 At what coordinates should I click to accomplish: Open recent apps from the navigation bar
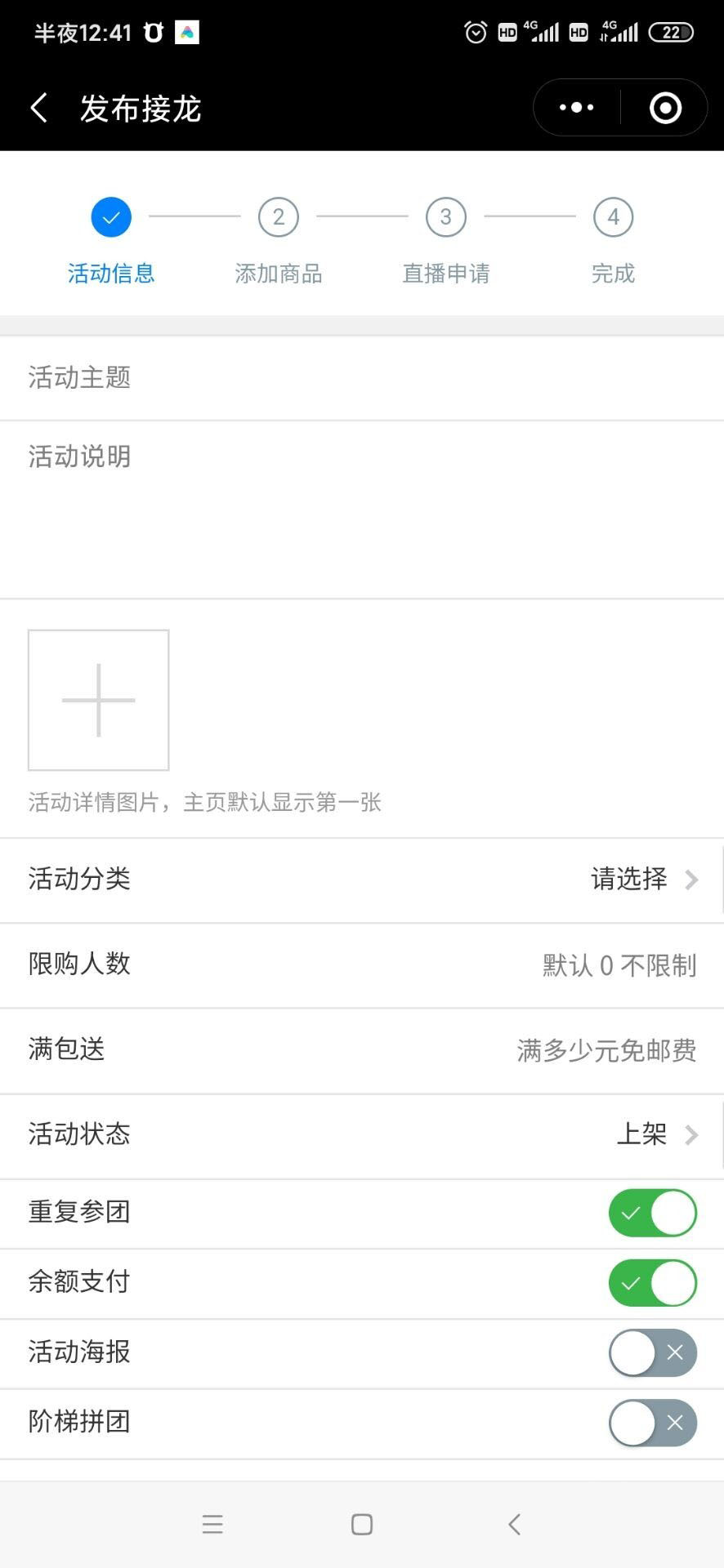point(212,1524)
